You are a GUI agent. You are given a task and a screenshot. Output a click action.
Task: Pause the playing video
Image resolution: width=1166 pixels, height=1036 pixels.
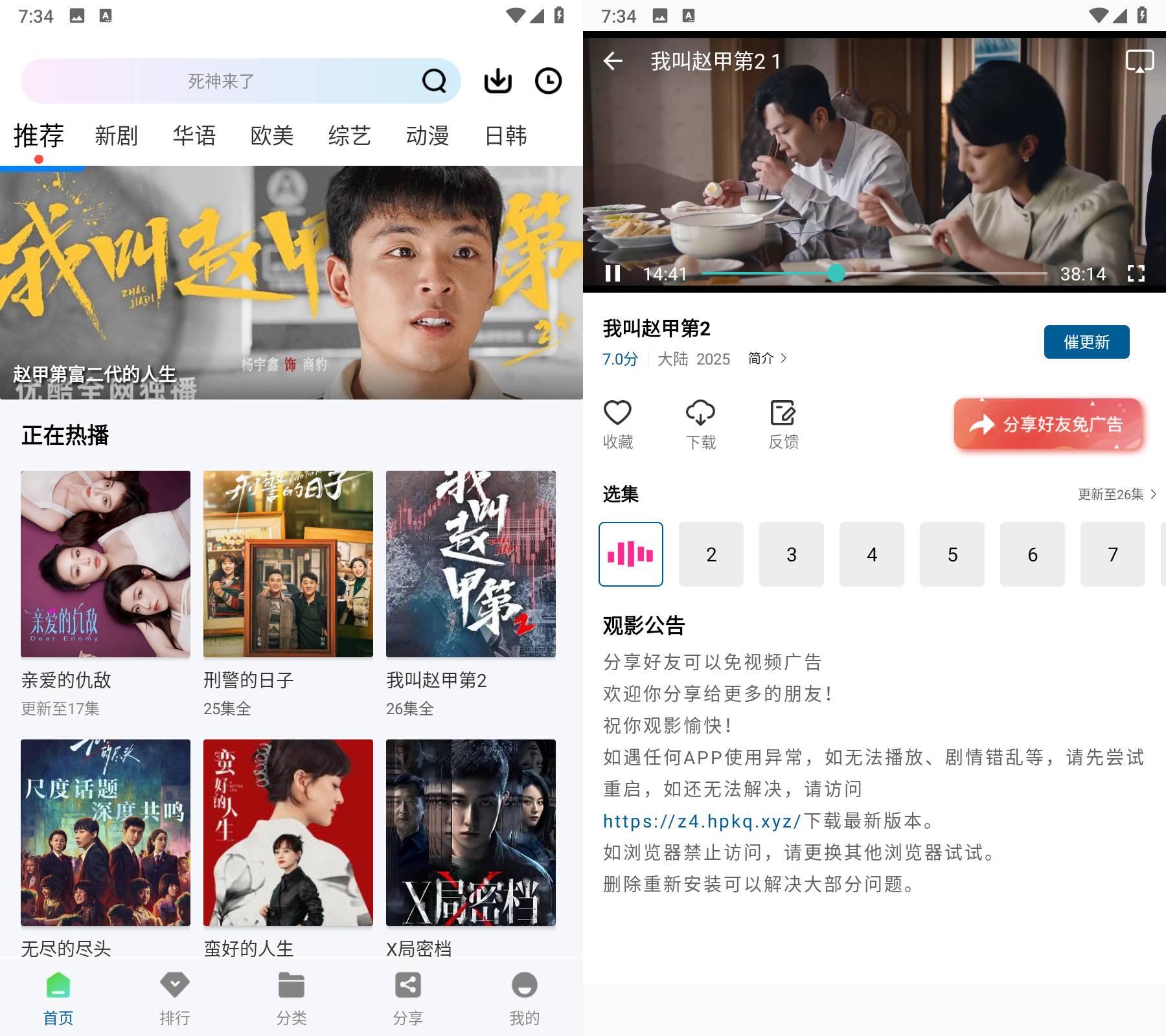pyautogui.click(x=613, y=274)
